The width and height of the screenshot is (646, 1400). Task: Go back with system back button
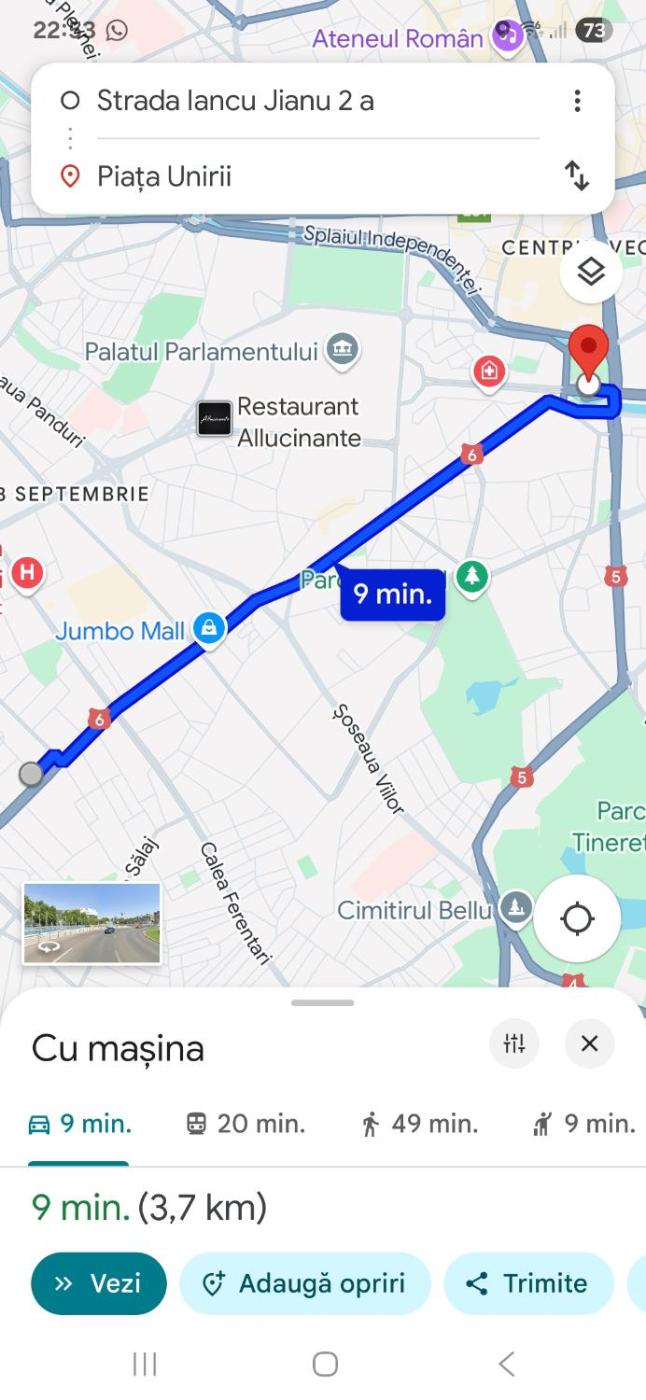506,1364
